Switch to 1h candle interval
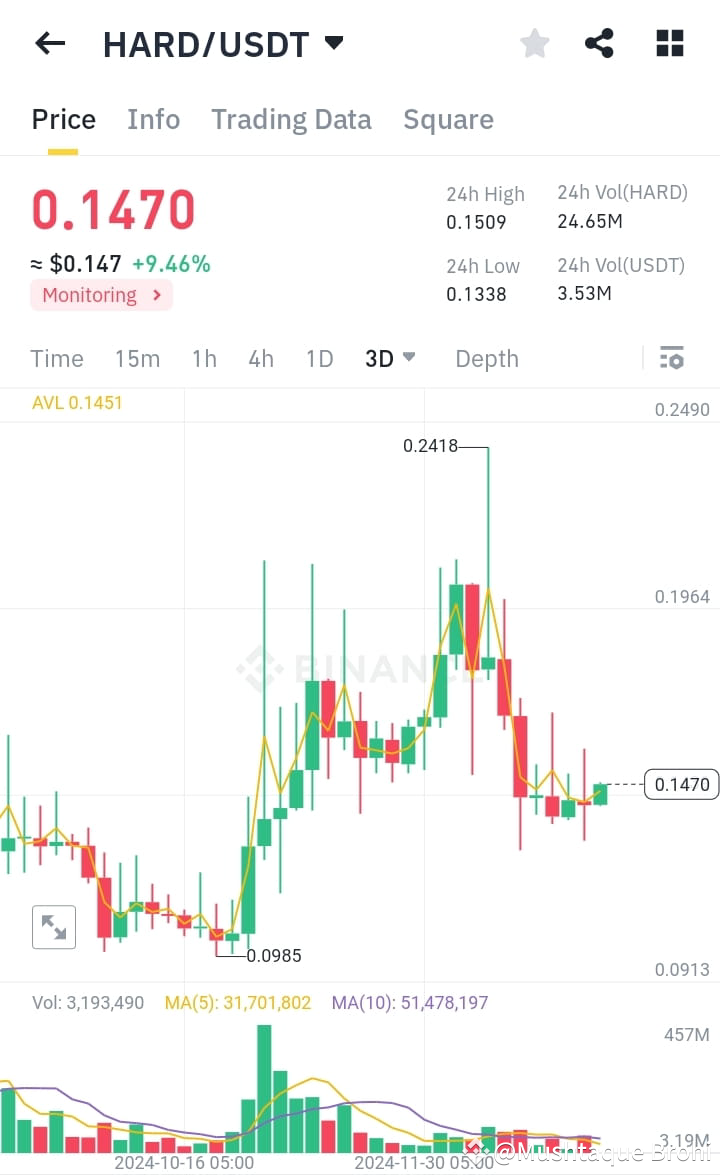Screen dimensions: 720x1175 [204, 358]
